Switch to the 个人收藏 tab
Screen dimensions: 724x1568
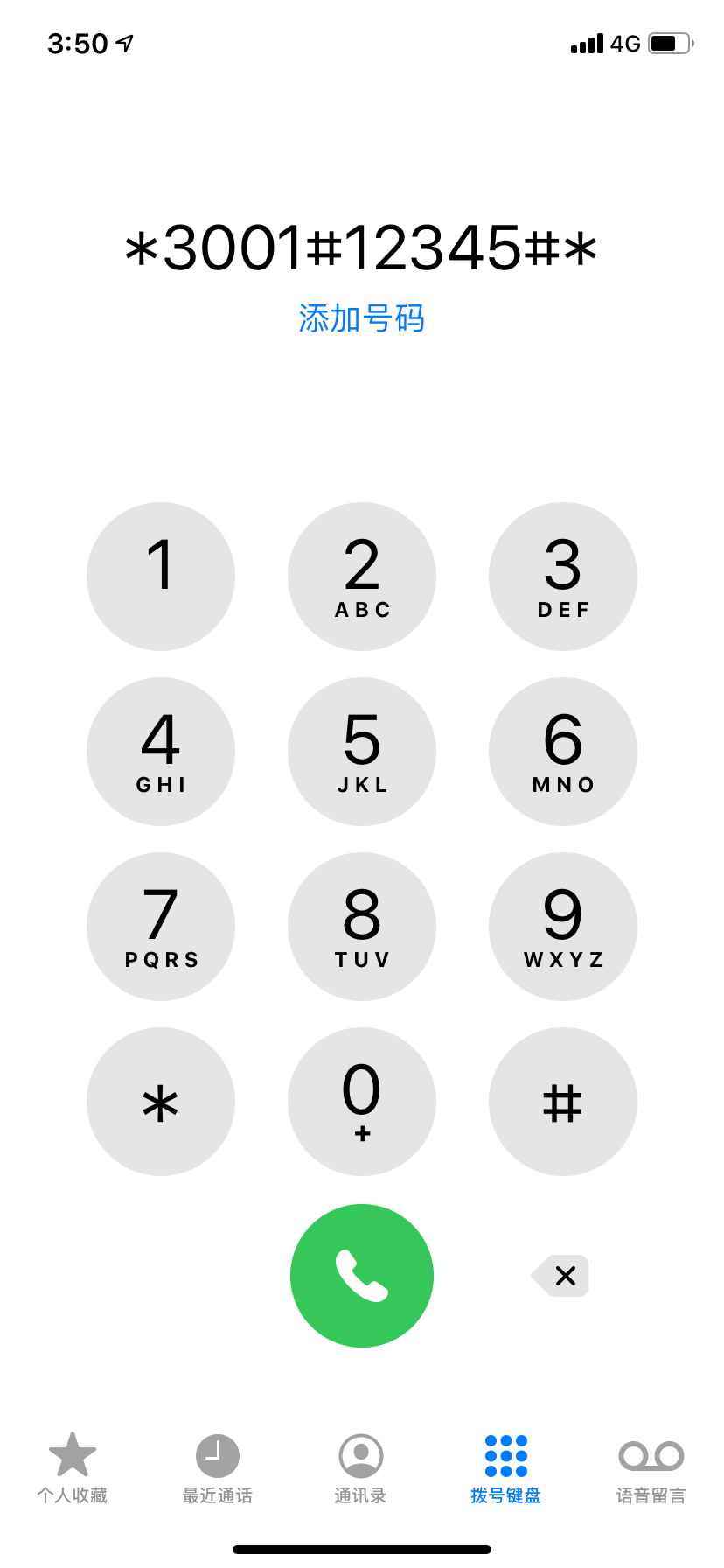73,1468
